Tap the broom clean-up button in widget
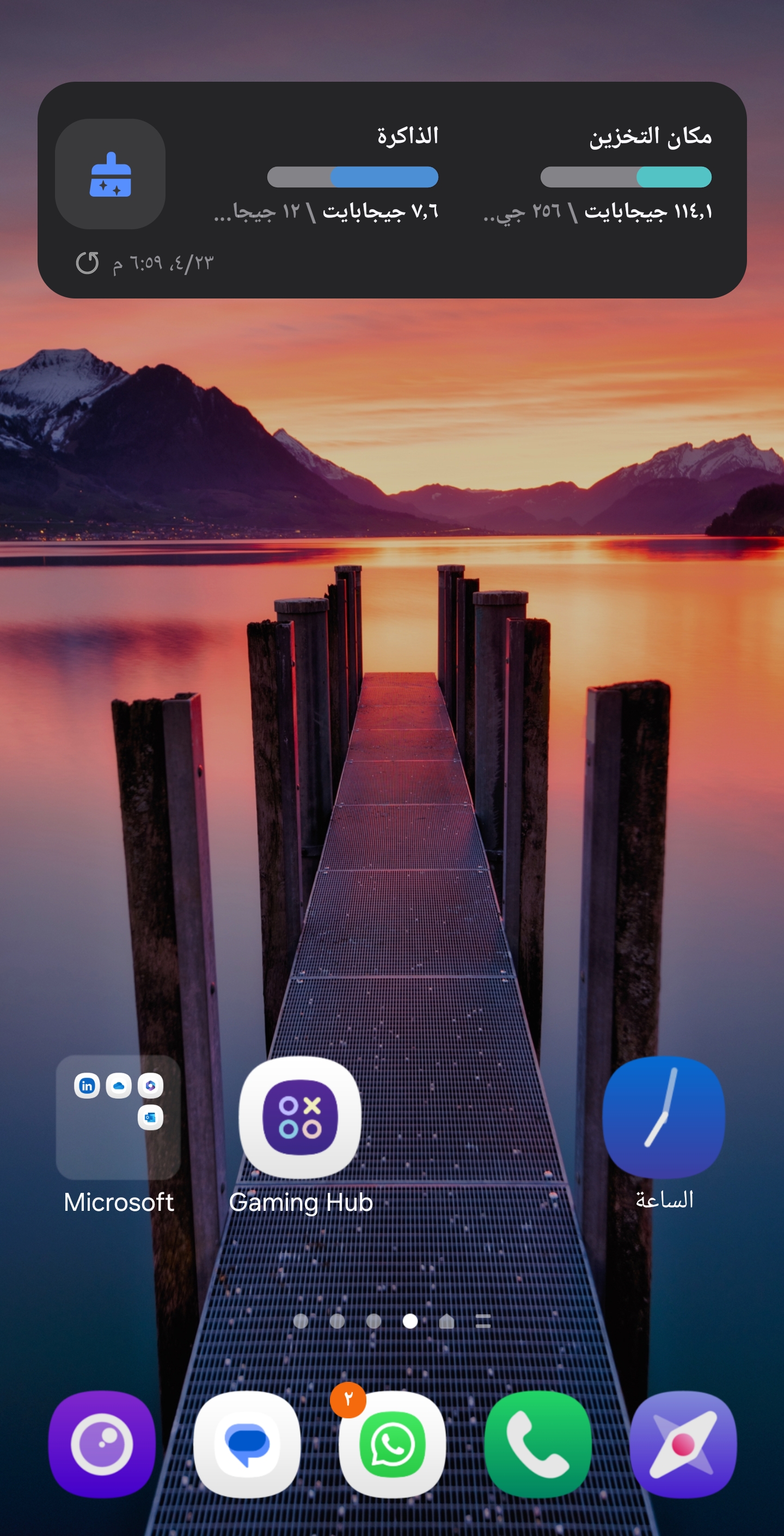784x1536 pixels. pos(111,174)
